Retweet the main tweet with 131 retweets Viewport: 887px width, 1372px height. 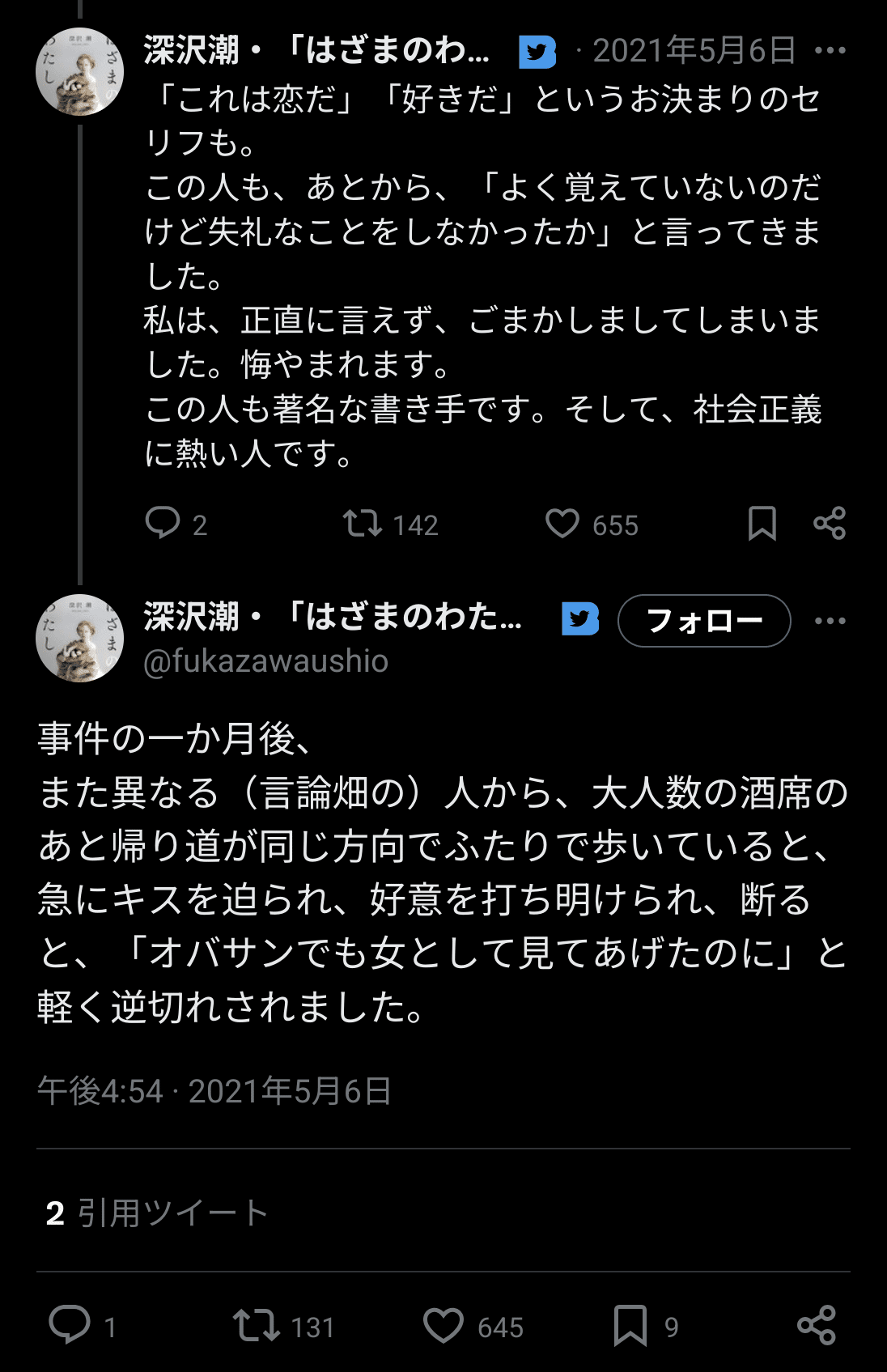click(256, 1325)
